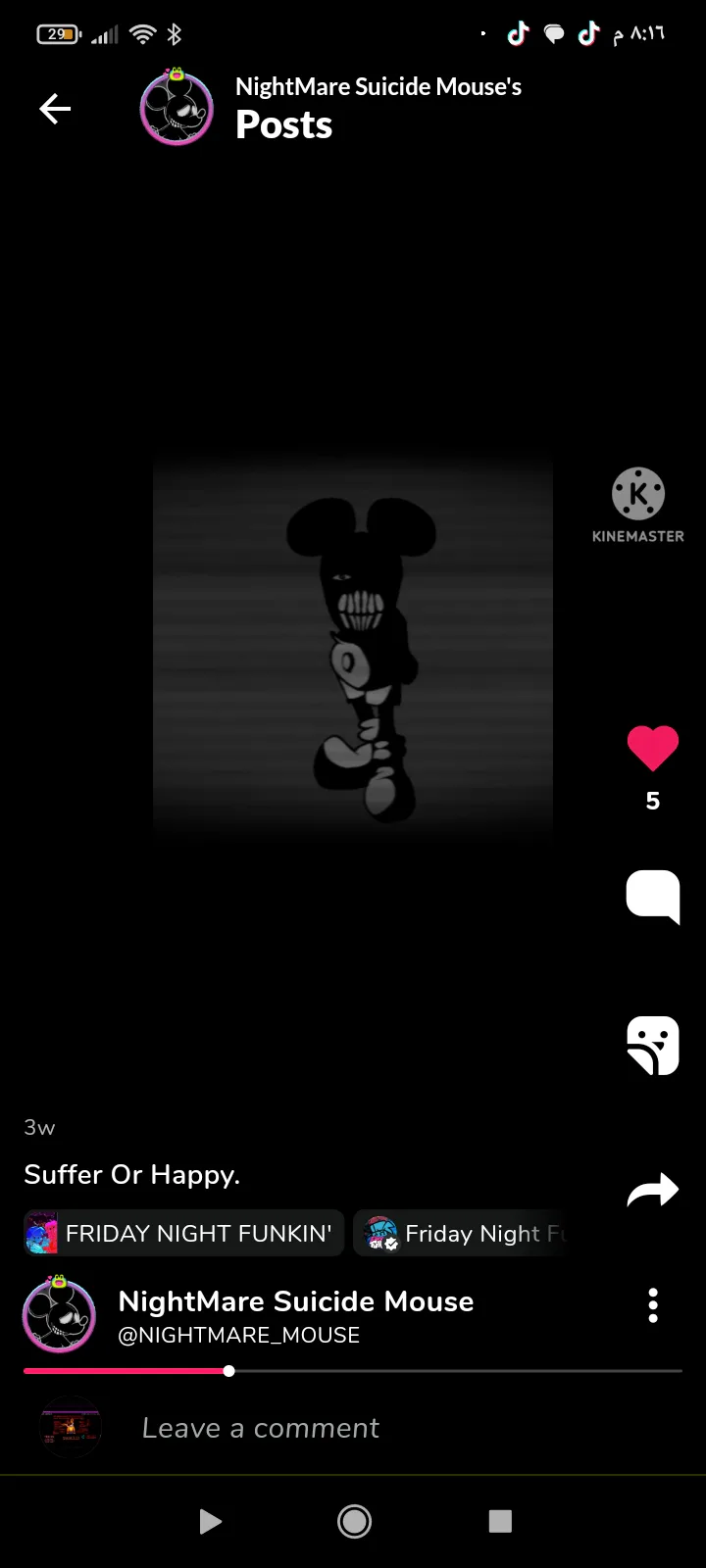Tap the Leave a comment field
This screenshot has width=706, height=1568.
coord(260,1428)
